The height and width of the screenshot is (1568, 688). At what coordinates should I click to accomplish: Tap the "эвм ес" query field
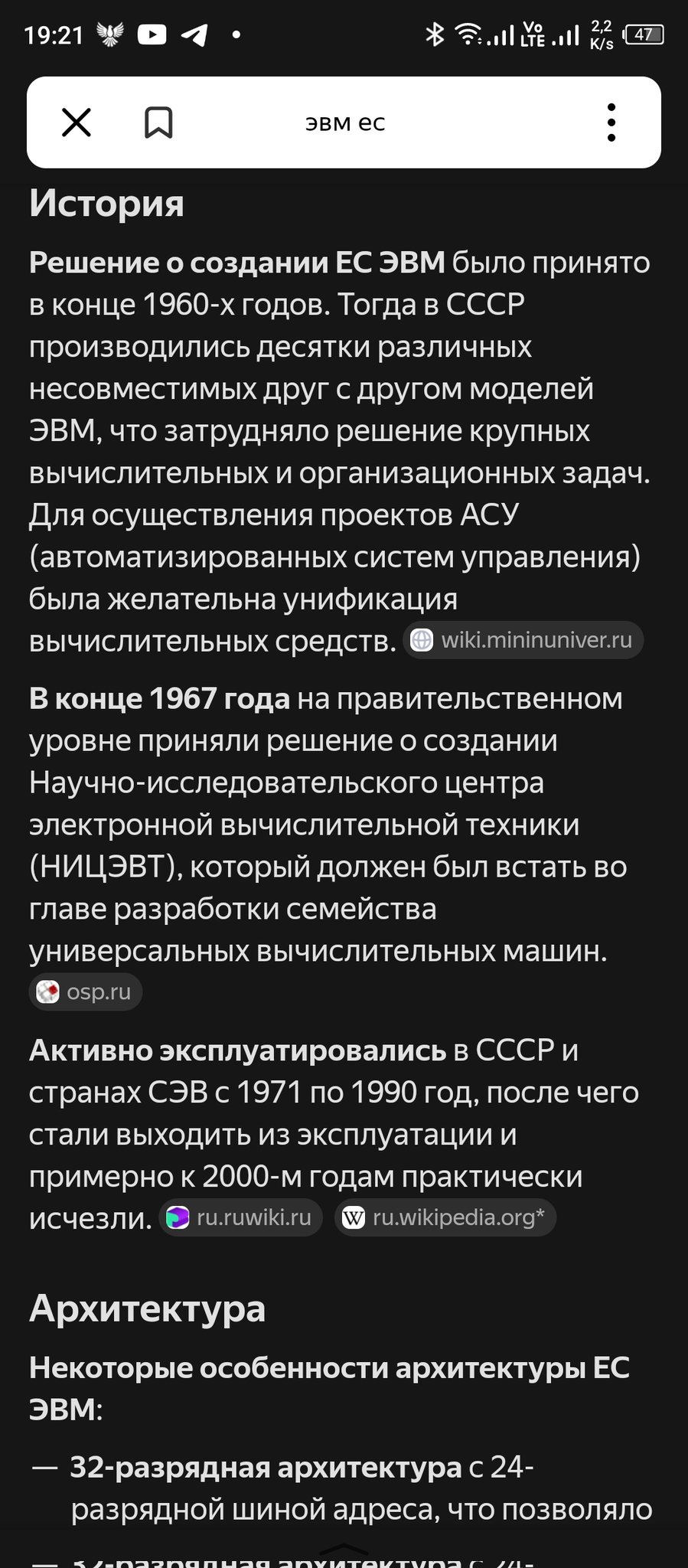tap(344, 122)
